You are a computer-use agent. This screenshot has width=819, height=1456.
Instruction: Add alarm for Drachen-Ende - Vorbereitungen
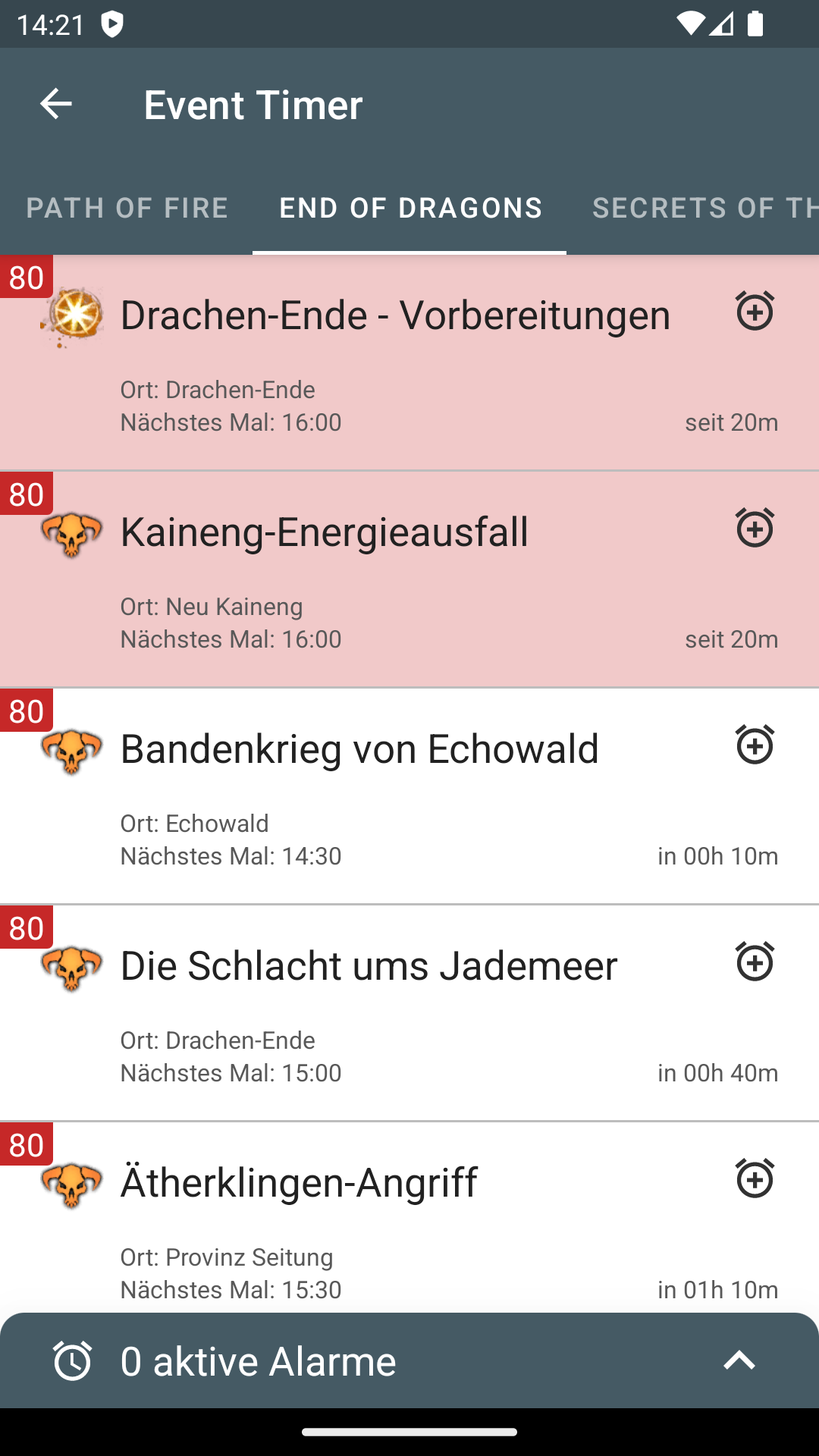pyautogui.click(x=755, y=310)
